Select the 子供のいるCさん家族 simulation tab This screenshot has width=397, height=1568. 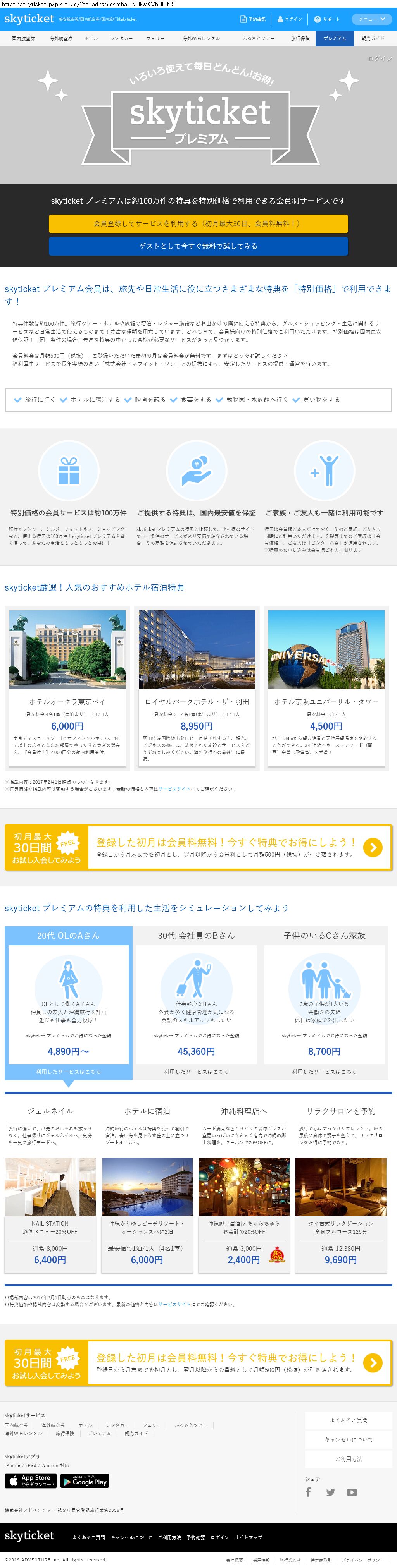(x=325, y=935)
